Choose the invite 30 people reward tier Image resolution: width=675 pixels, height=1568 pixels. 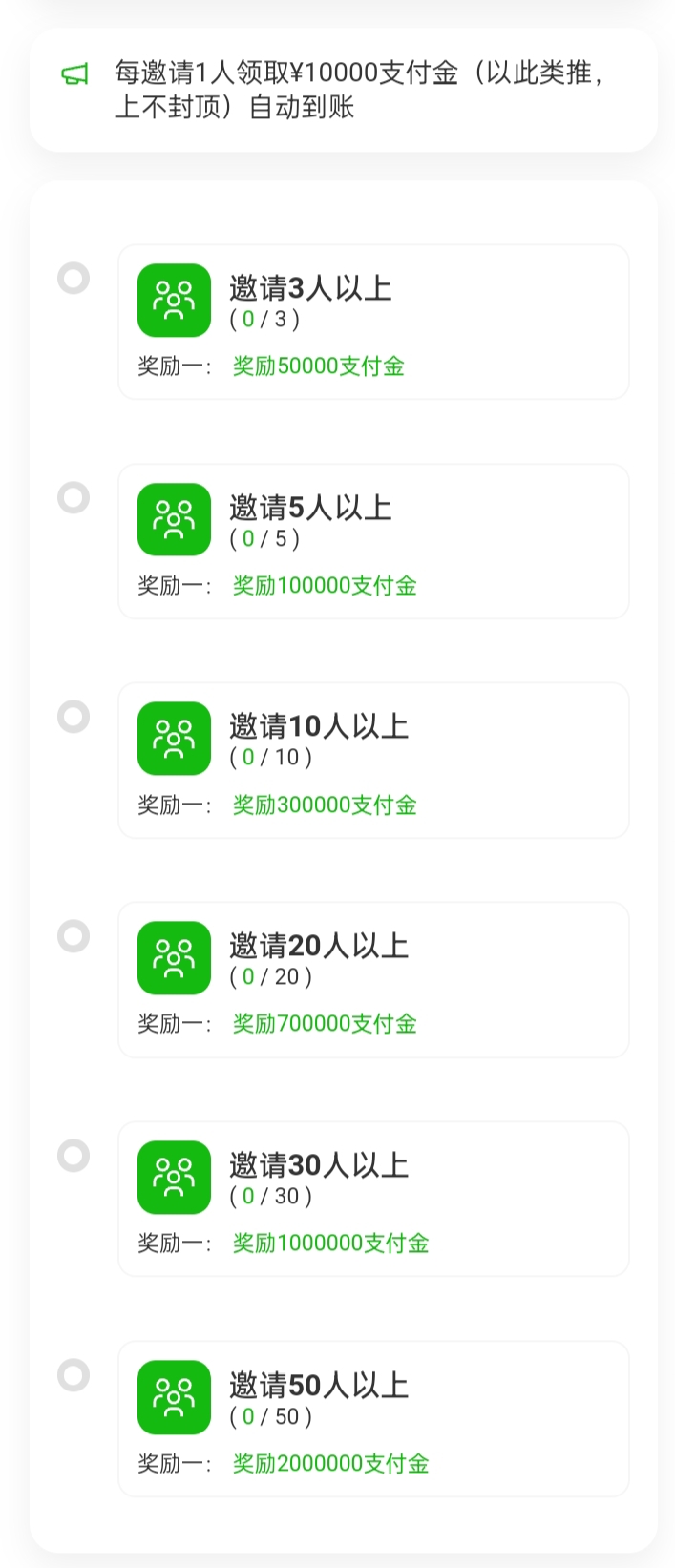(372, 1199)
